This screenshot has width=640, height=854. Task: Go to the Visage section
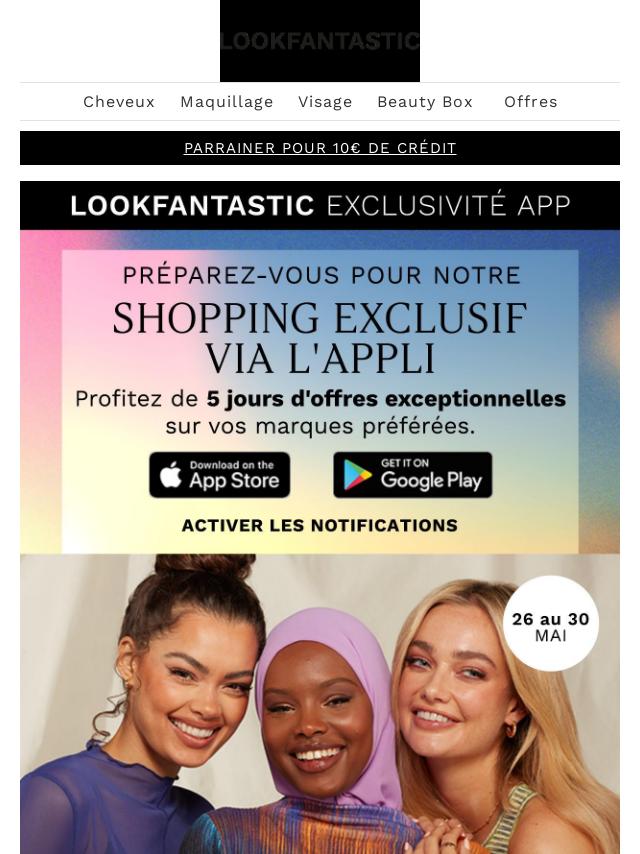tap(325, 102)
